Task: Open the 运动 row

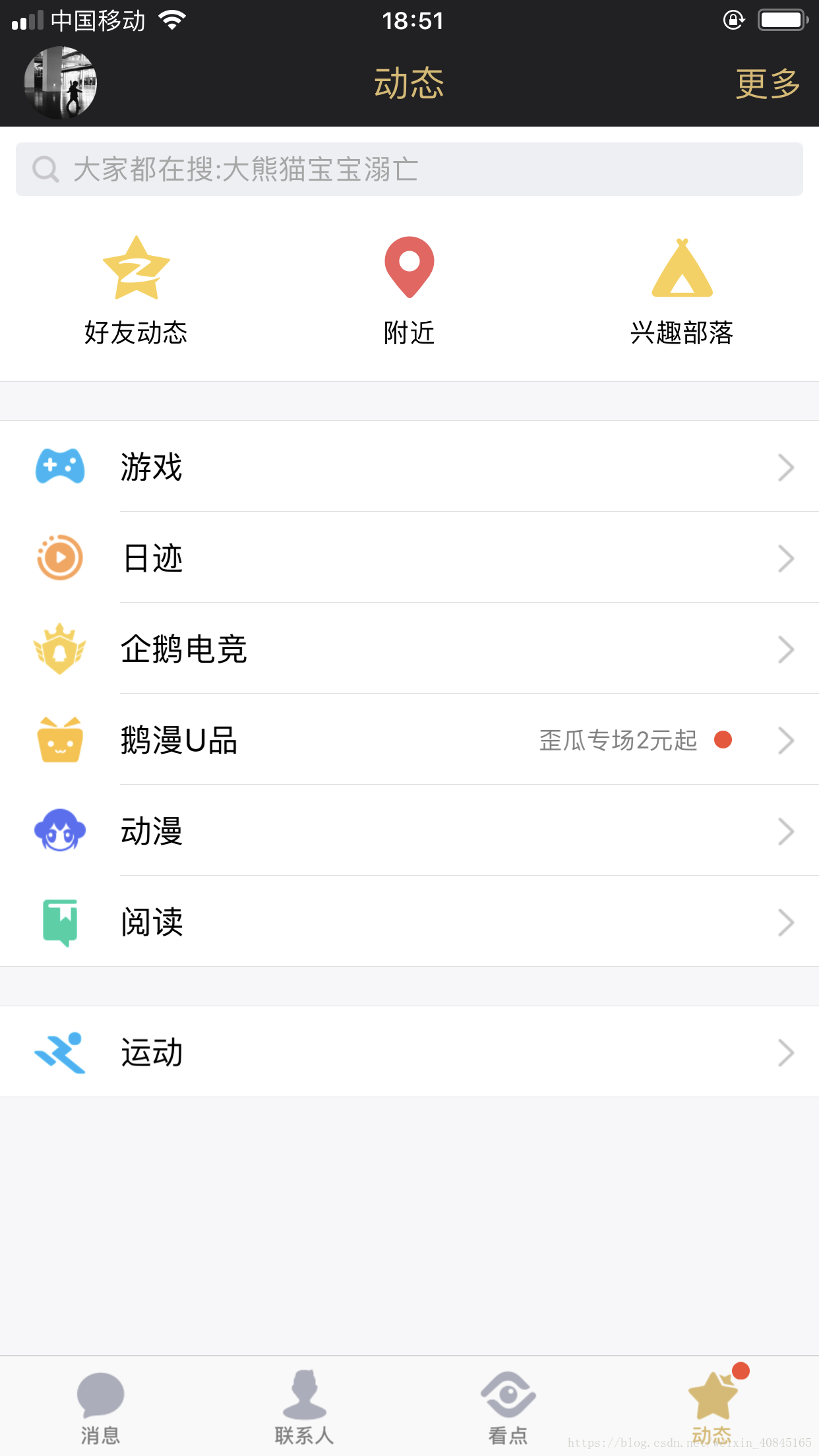Action: pyautogui.click(x=409, y=1052)
